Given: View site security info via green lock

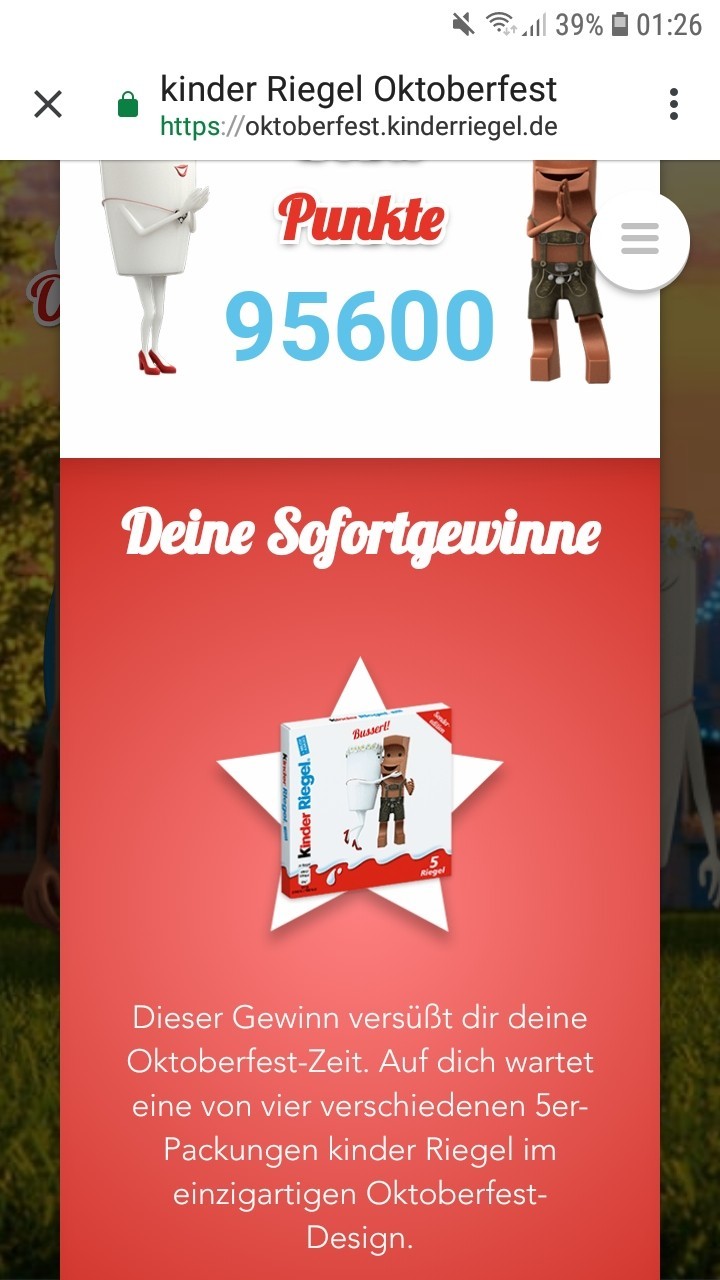Looking at the screenshot, I should tap(128, 105).
